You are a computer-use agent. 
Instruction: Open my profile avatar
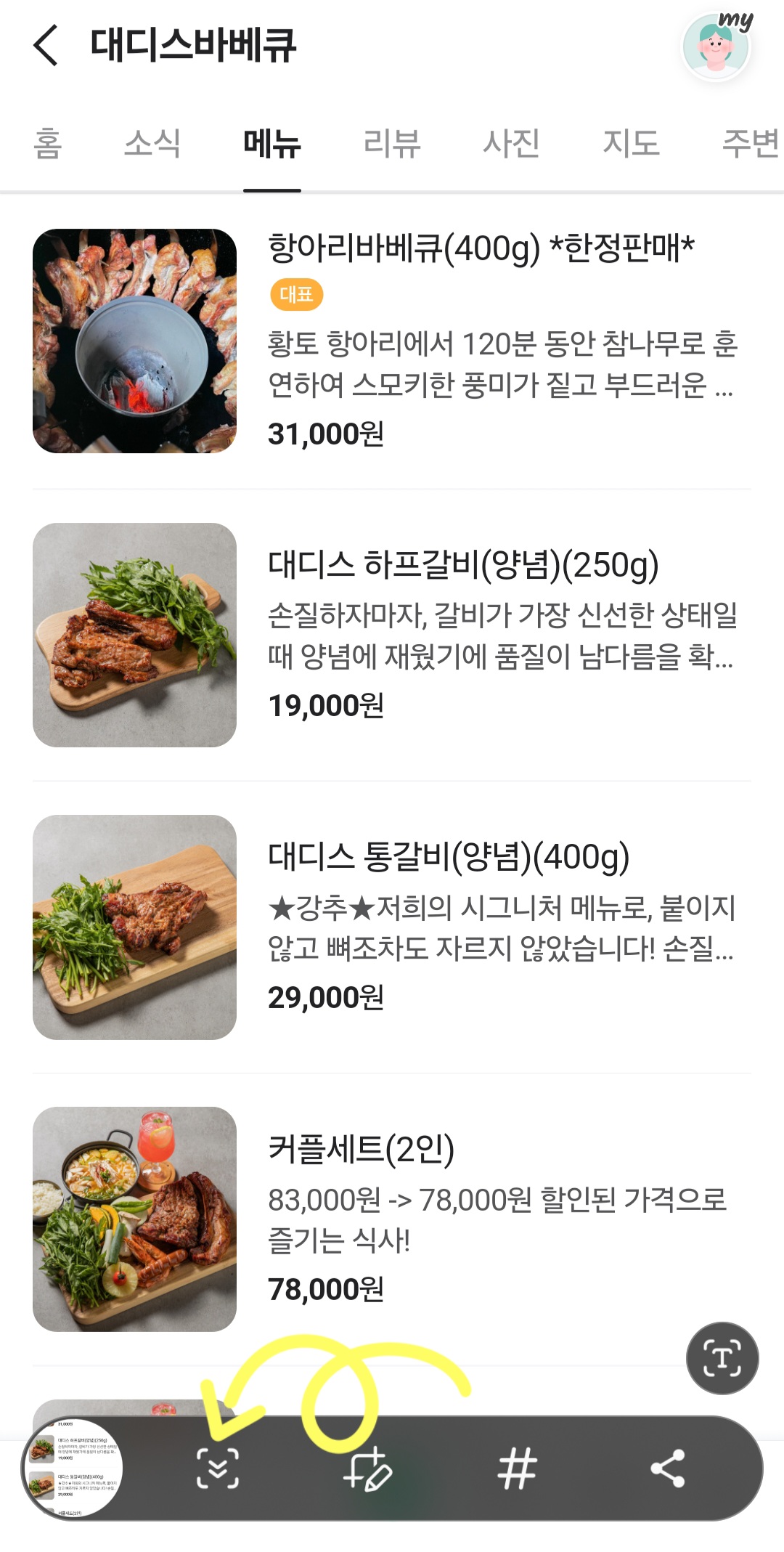click(x=716, y=46)
